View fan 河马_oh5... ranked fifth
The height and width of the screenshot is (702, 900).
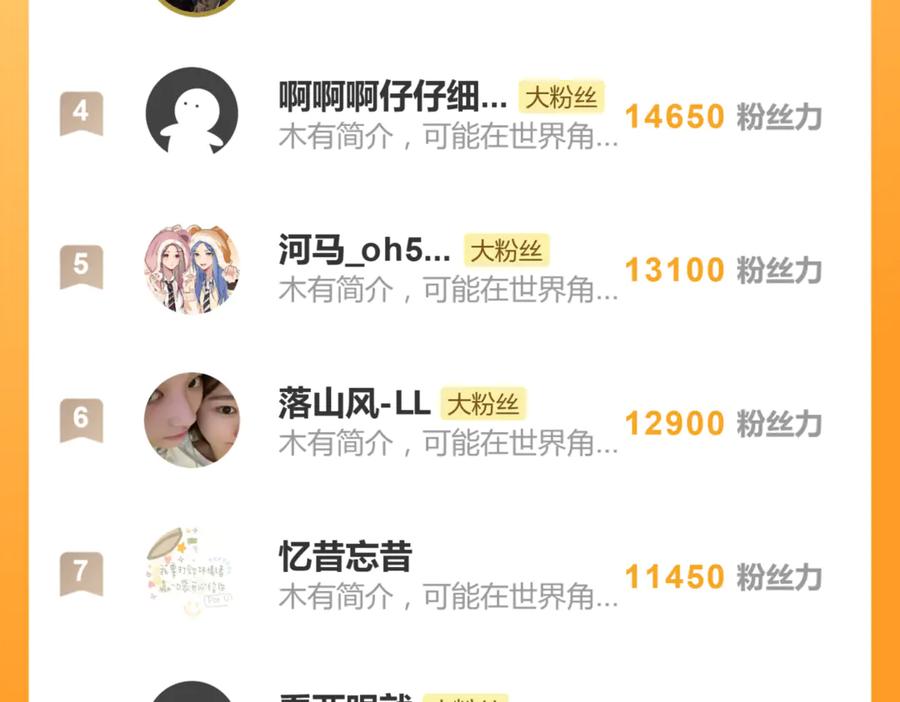(x=364, y=251)
